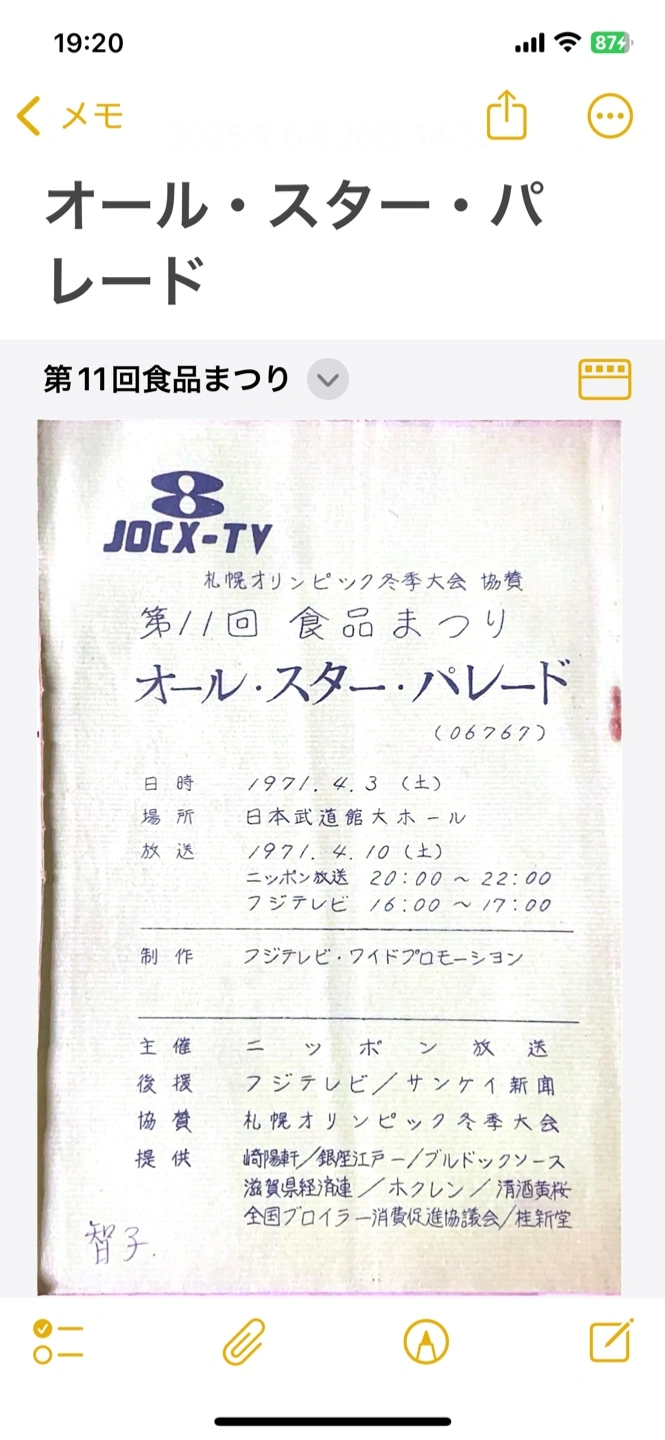Open the scanned document image
The width and height of the screenshot is (665, 1440).
(330, 855)
